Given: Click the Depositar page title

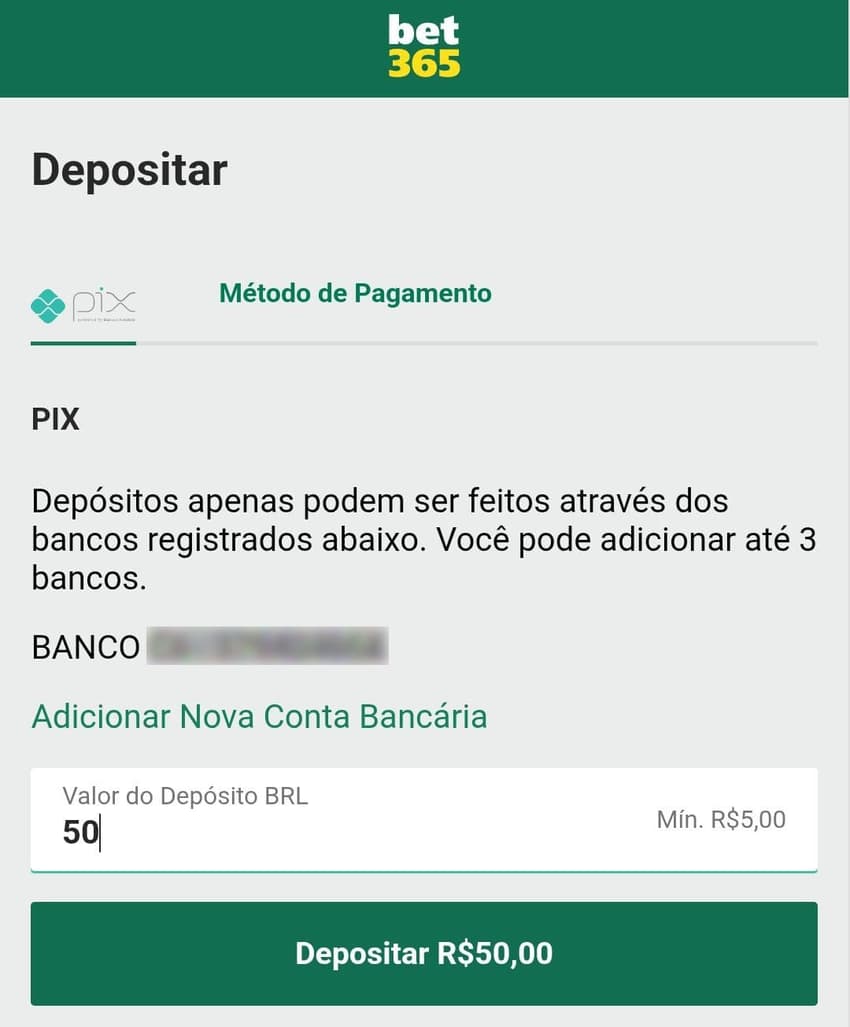Looking at the screenshot, I should click(x=129, y=169).
